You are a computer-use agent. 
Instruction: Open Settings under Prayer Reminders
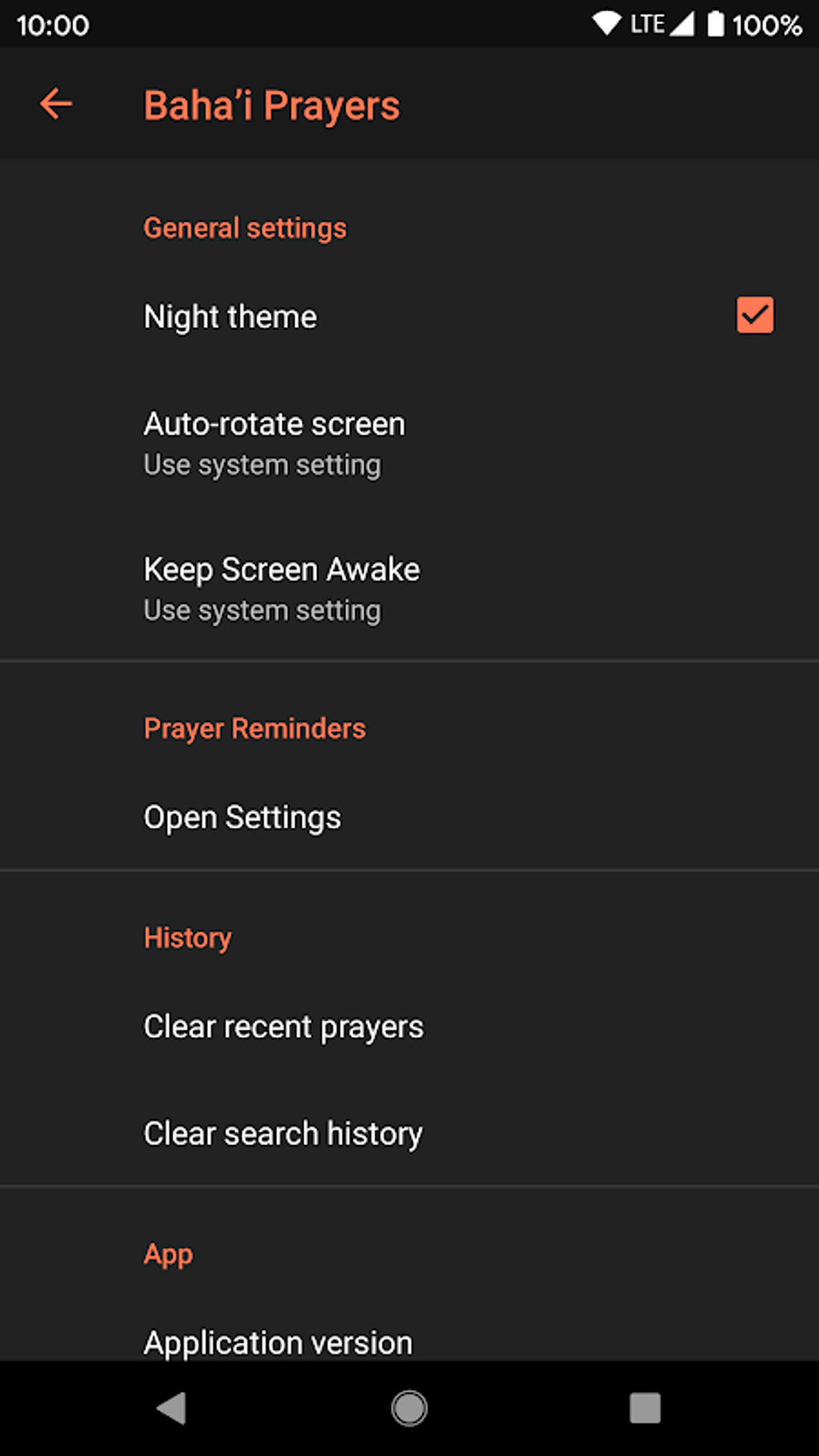[x=409, y=818]
